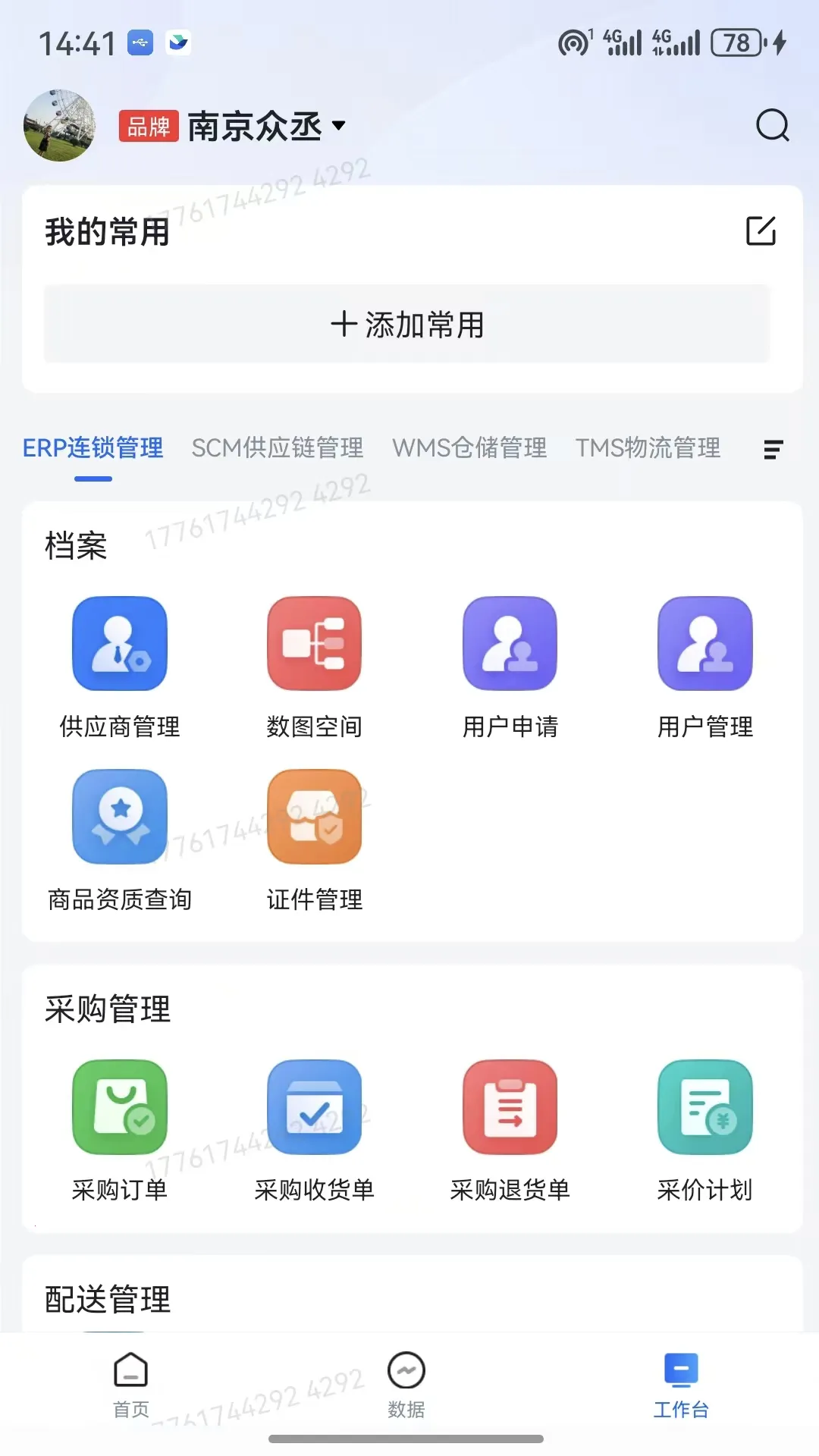
Task: Open 用户申请 (User Application)
Action: (x=510, y=643)
